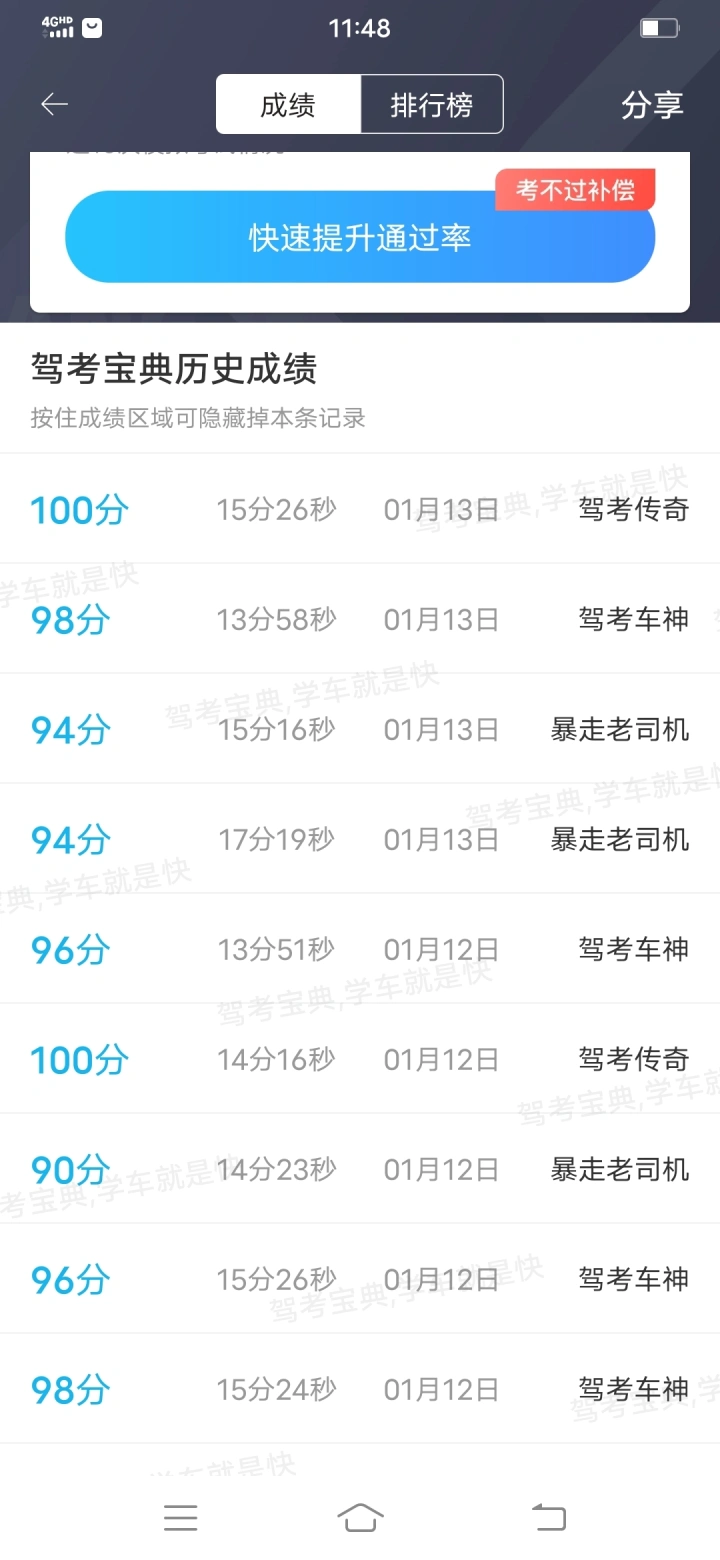This screenshot has width=720, height=1560.
Task: Go back using the top-left arrow
Action: tap(54, 104)
